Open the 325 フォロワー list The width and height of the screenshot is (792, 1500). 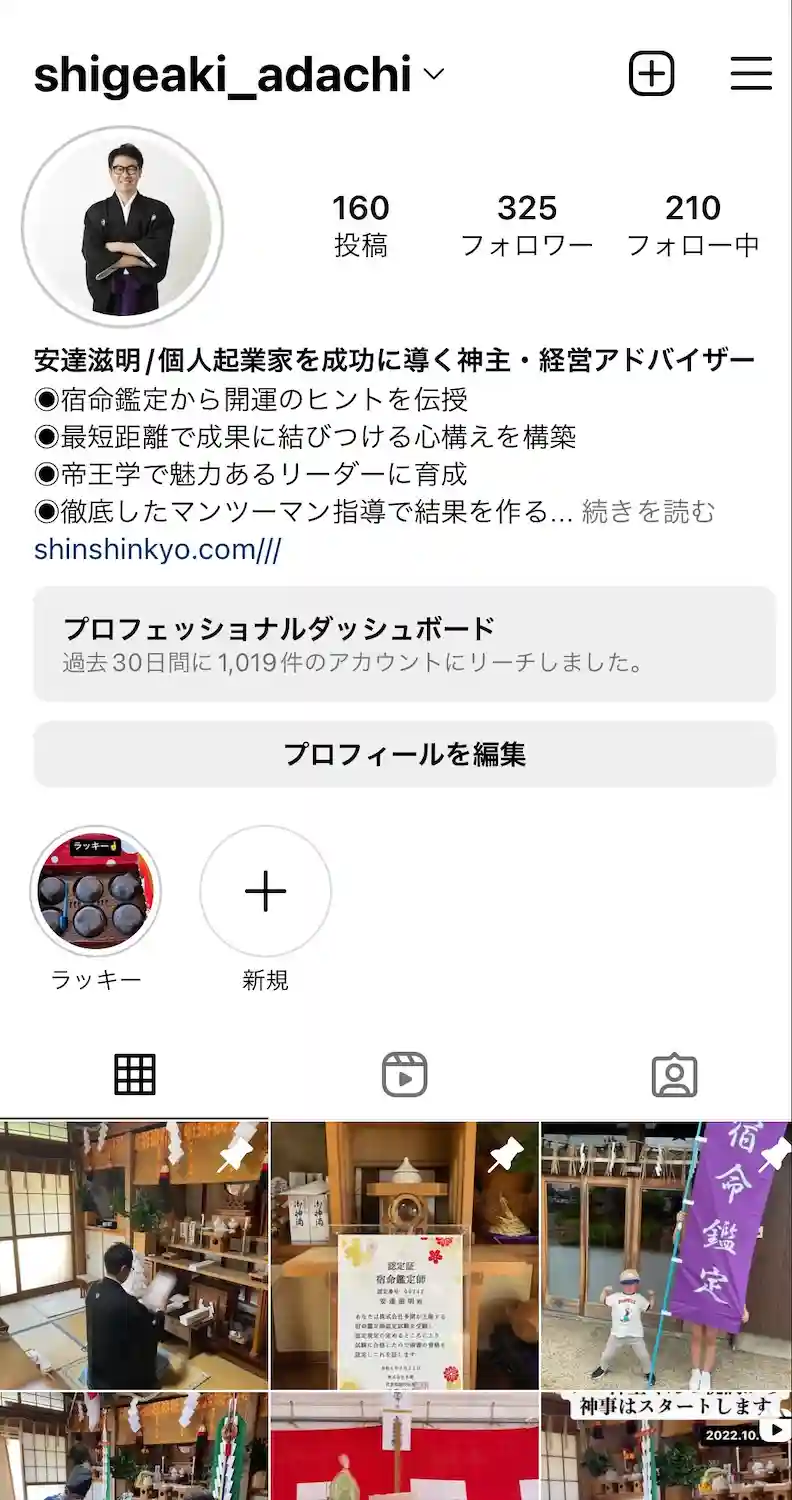527,225
